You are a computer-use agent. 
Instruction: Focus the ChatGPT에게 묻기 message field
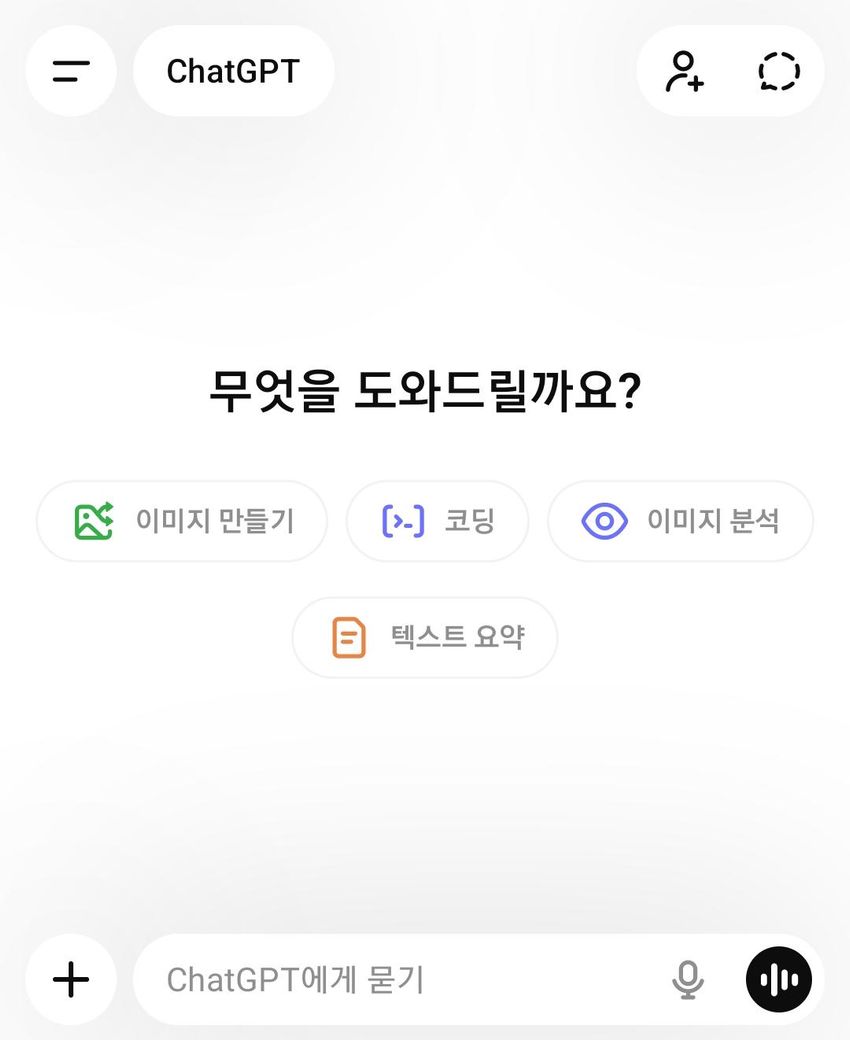click(x=400, y=980)
